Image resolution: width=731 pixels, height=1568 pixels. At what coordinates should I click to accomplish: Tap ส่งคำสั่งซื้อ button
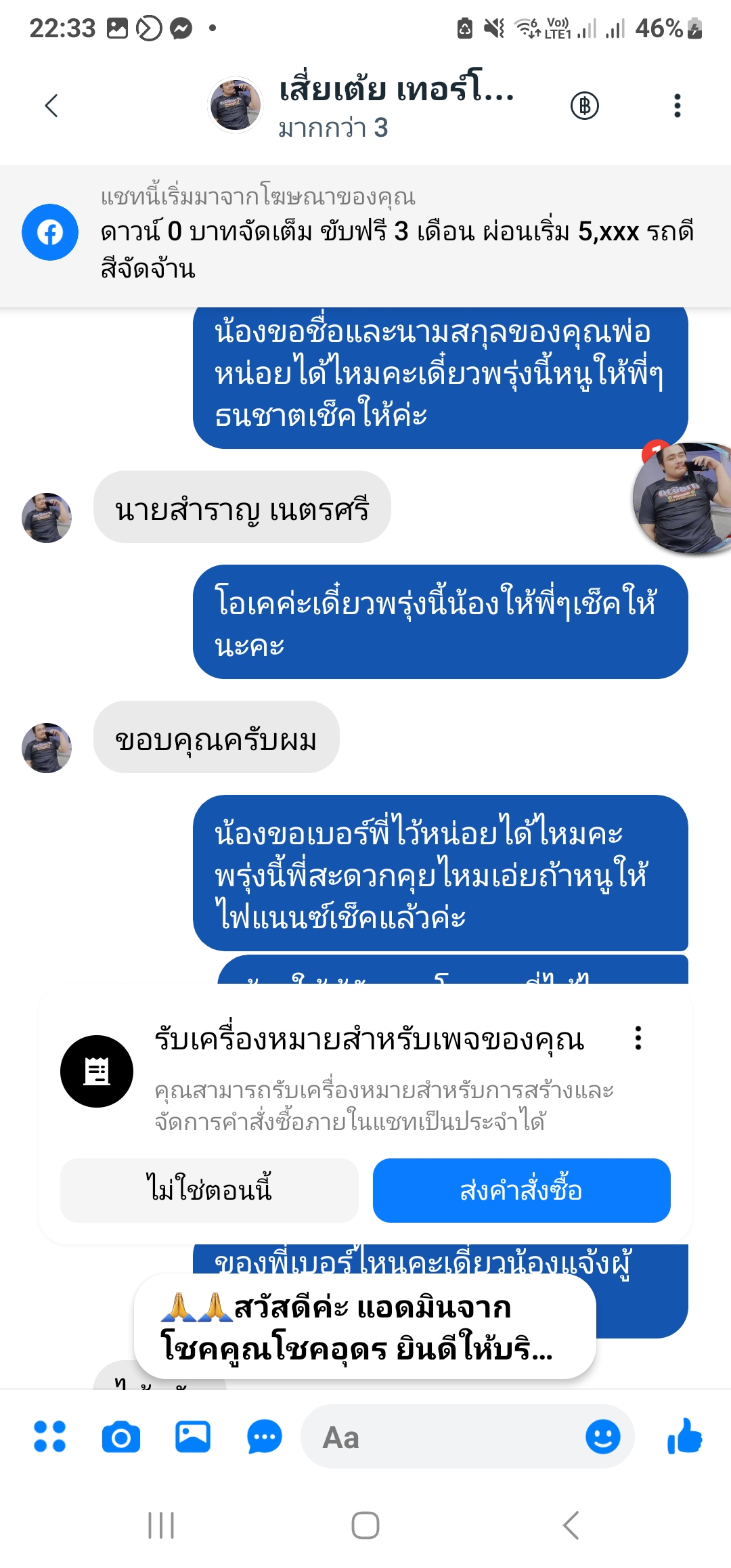pos(521,1190)
